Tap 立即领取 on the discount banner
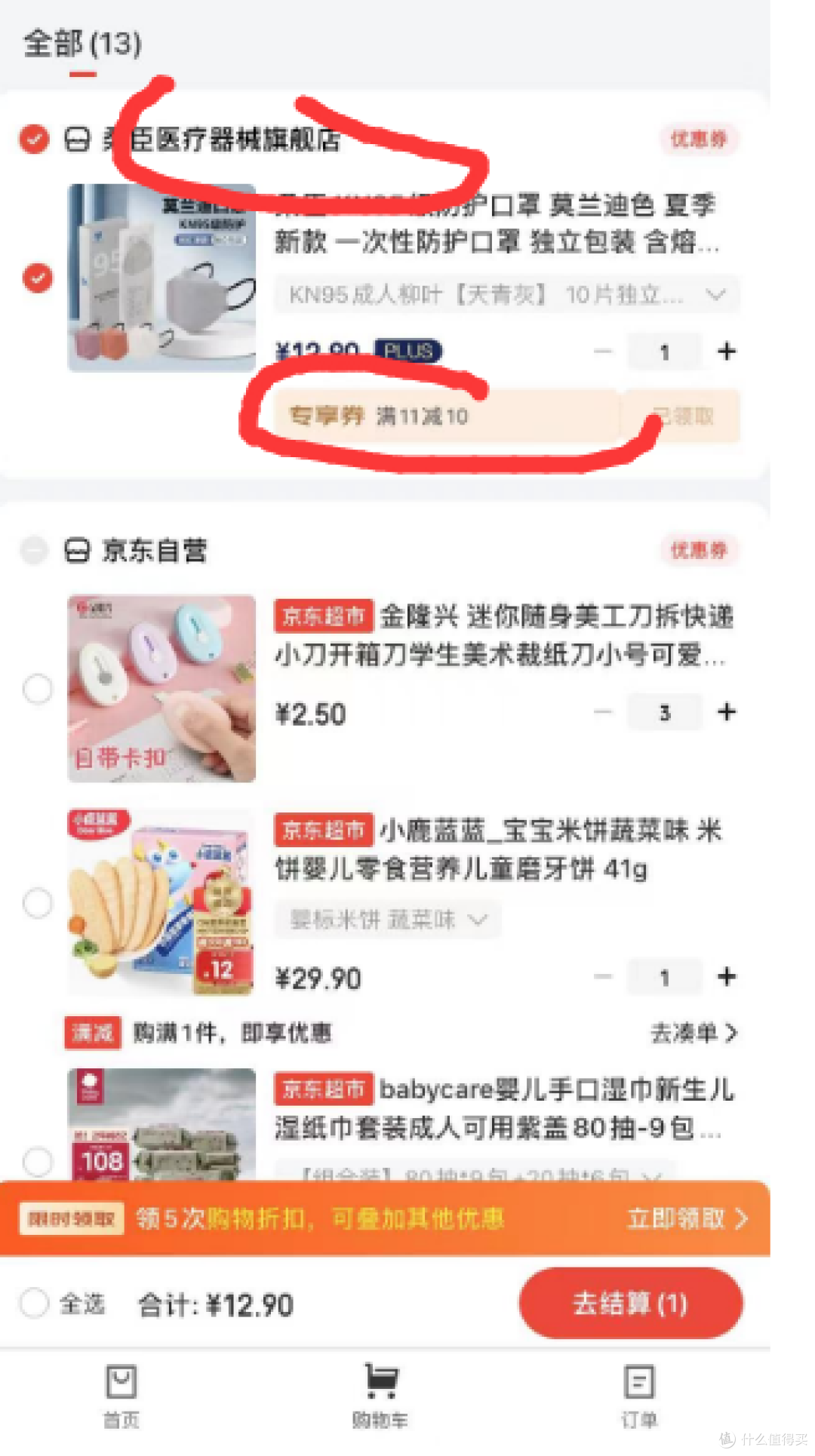Screen dimensions: 815x1456 click(687, 1218)
